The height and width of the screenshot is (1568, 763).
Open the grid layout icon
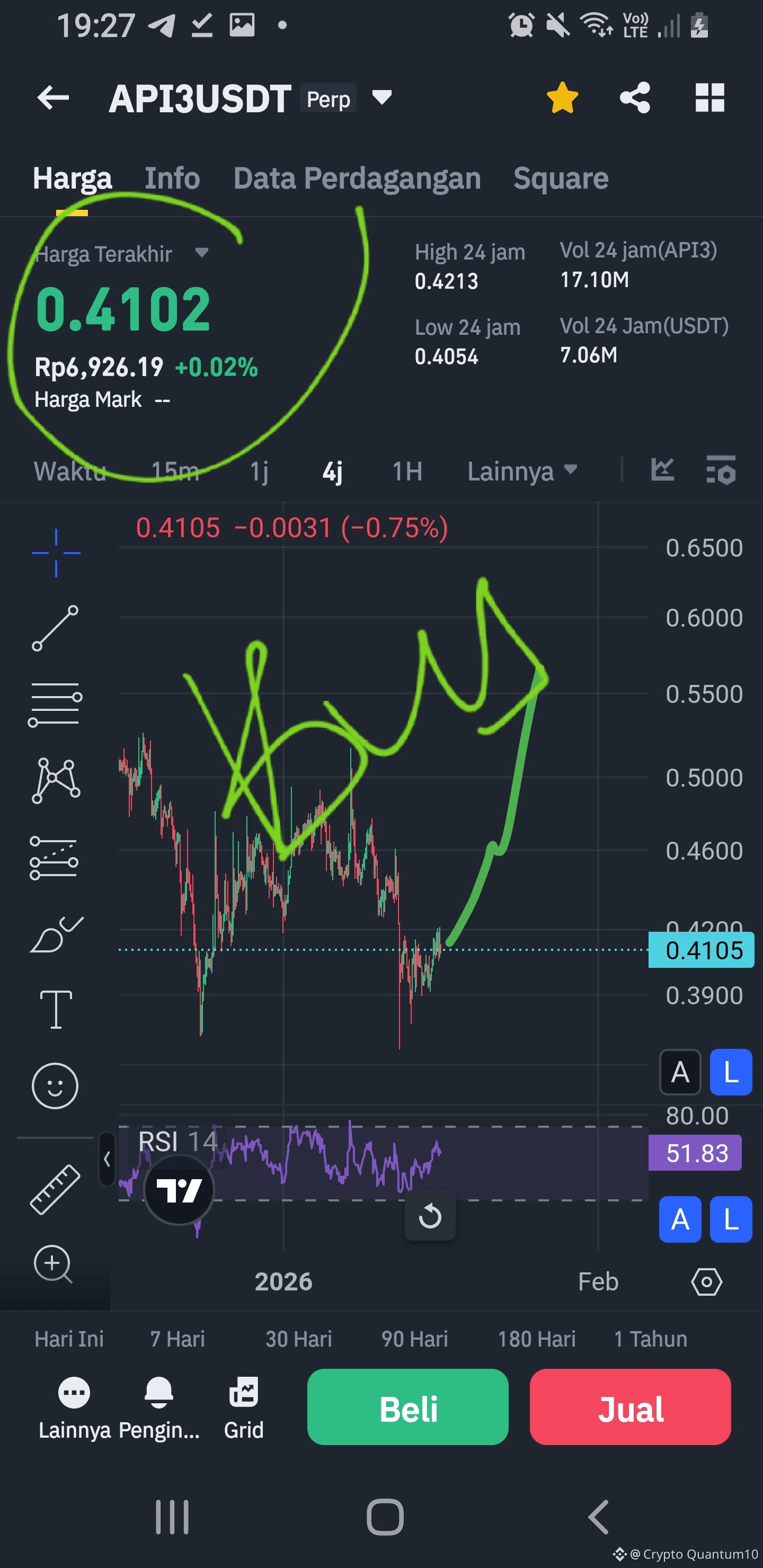[709, 98]
